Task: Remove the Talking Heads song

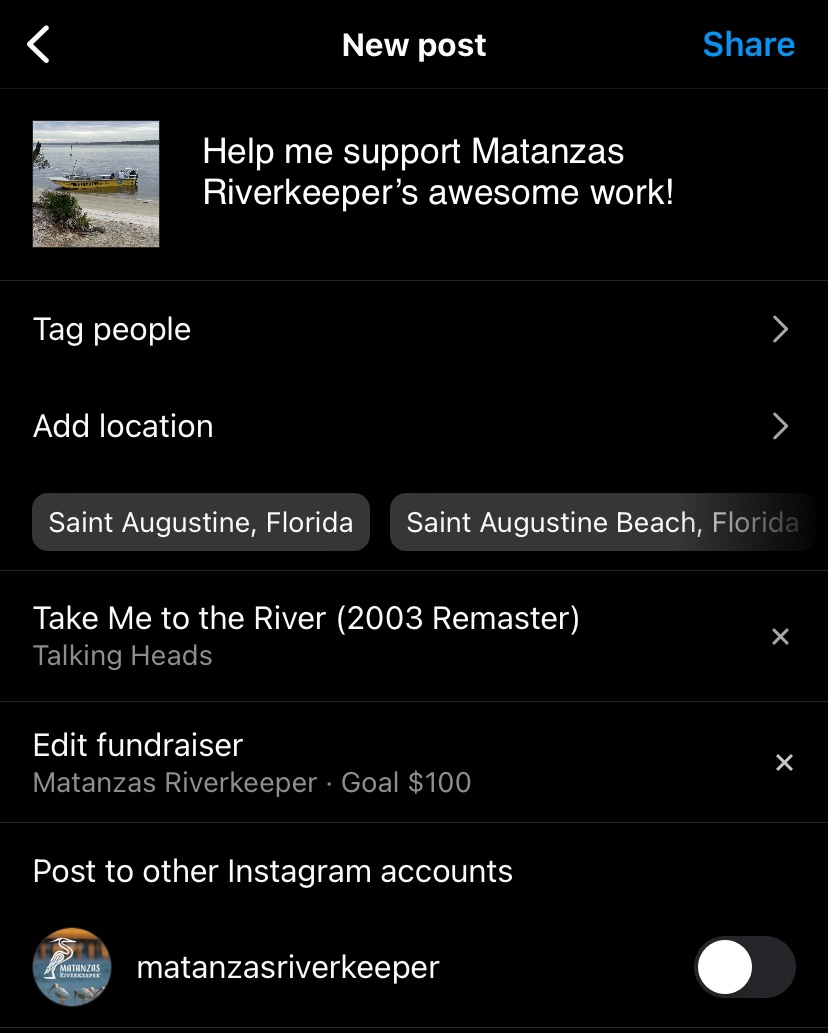Action: 781,637
